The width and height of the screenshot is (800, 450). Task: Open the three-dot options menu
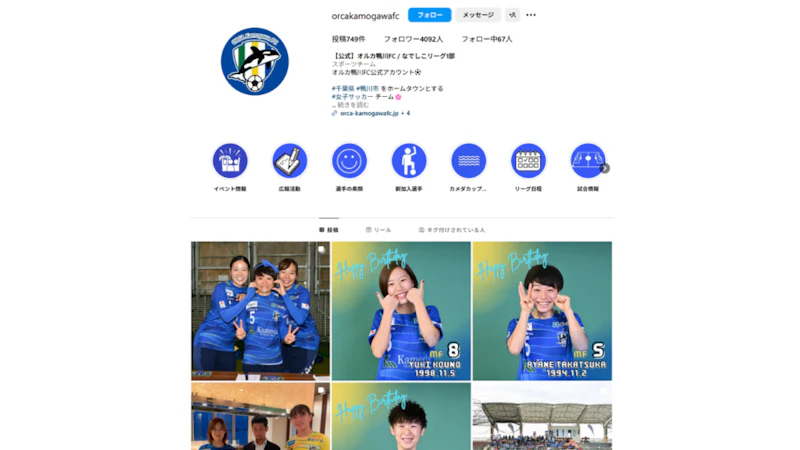click(531, 15)
